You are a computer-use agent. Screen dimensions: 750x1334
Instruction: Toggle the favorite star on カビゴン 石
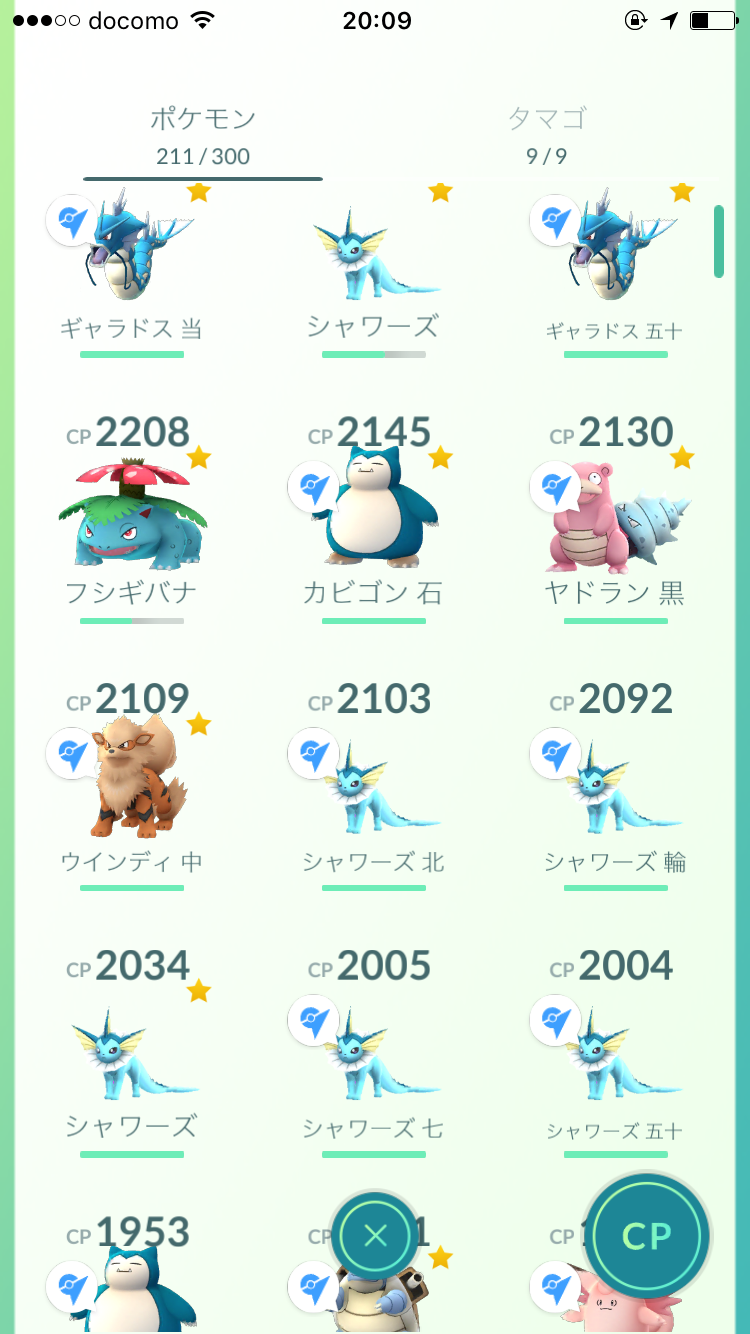pyautogui.click(x=439, y=456)
